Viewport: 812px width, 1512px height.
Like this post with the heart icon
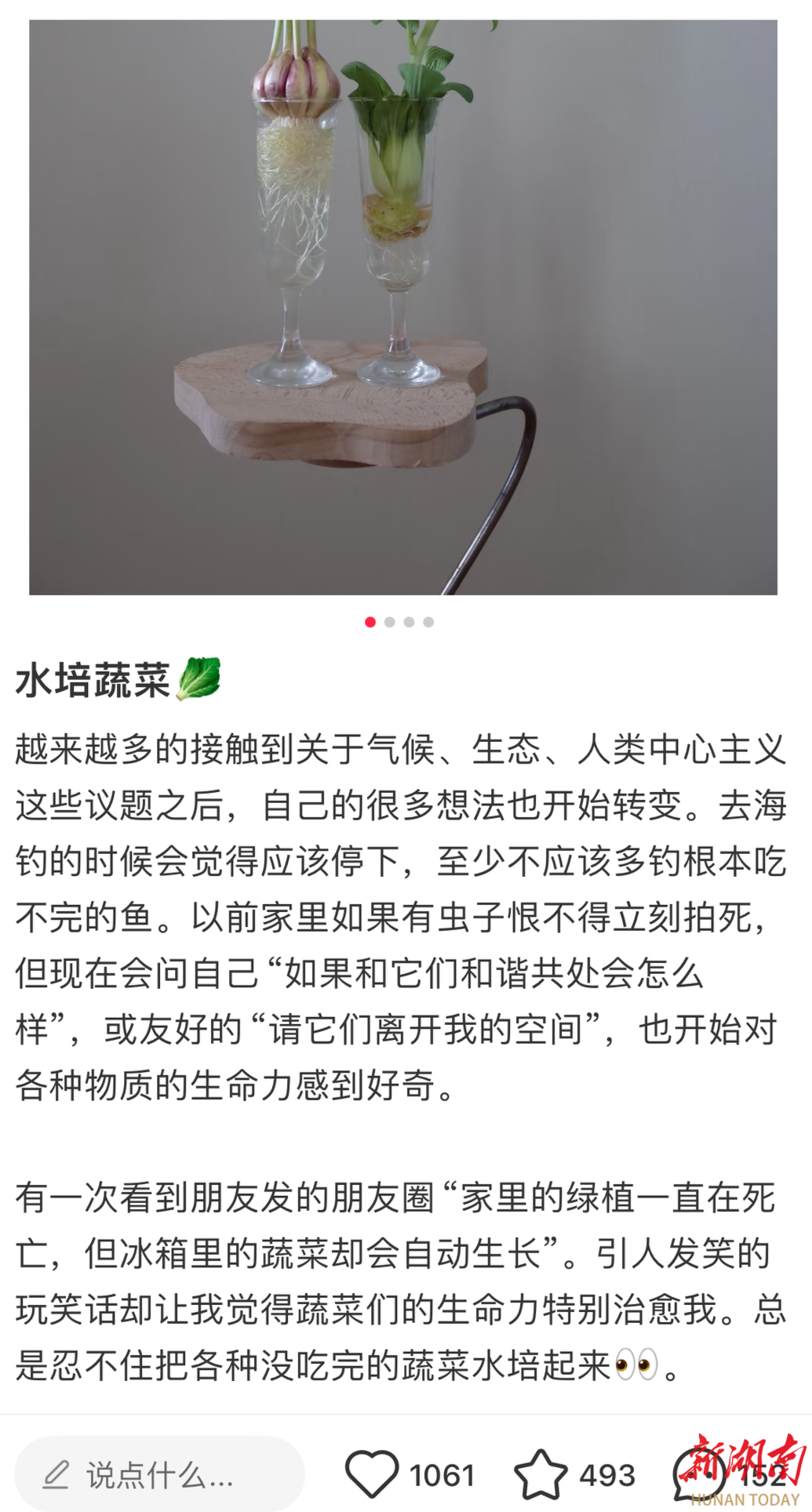click(x=372, y=1475)
